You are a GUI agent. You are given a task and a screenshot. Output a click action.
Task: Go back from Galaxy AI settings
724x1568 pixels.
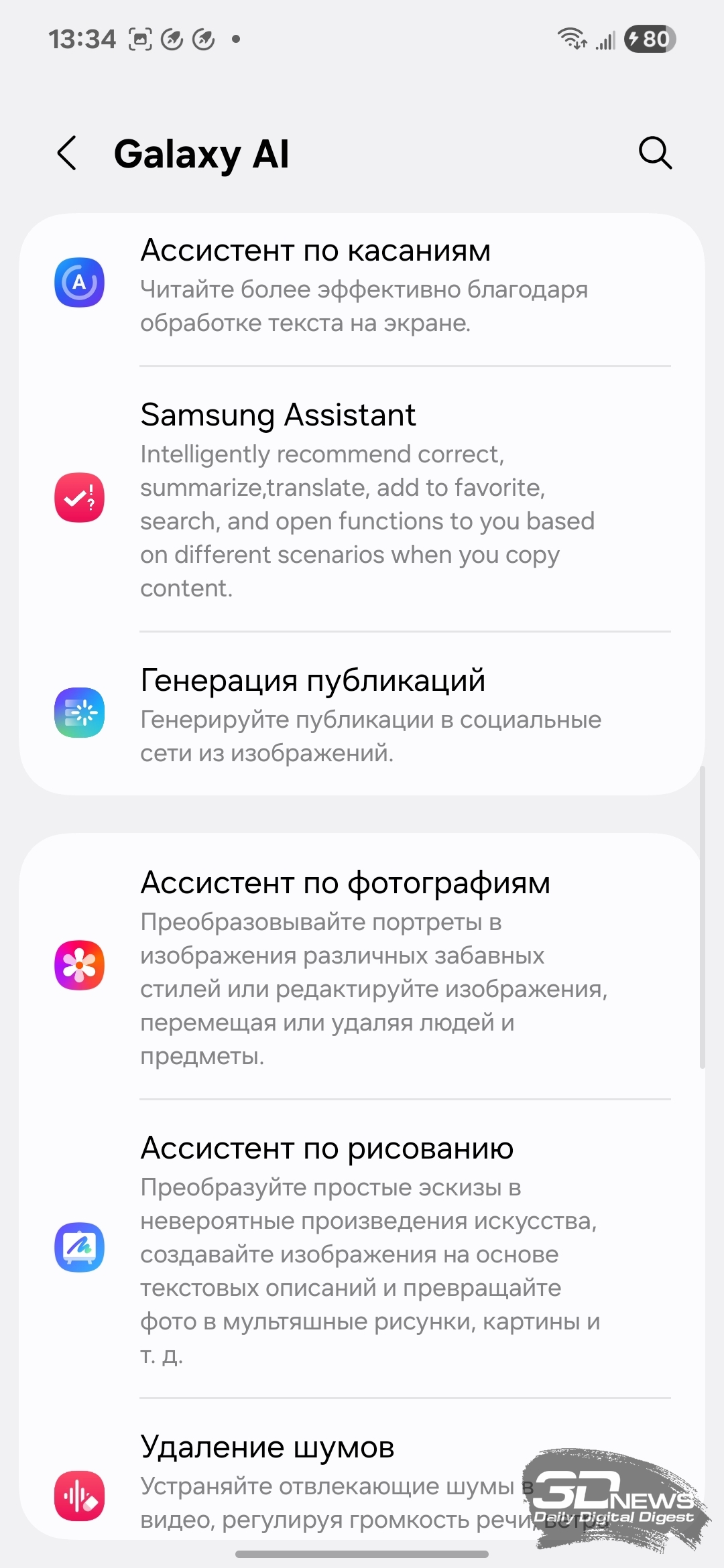click(x=67, y=153)
